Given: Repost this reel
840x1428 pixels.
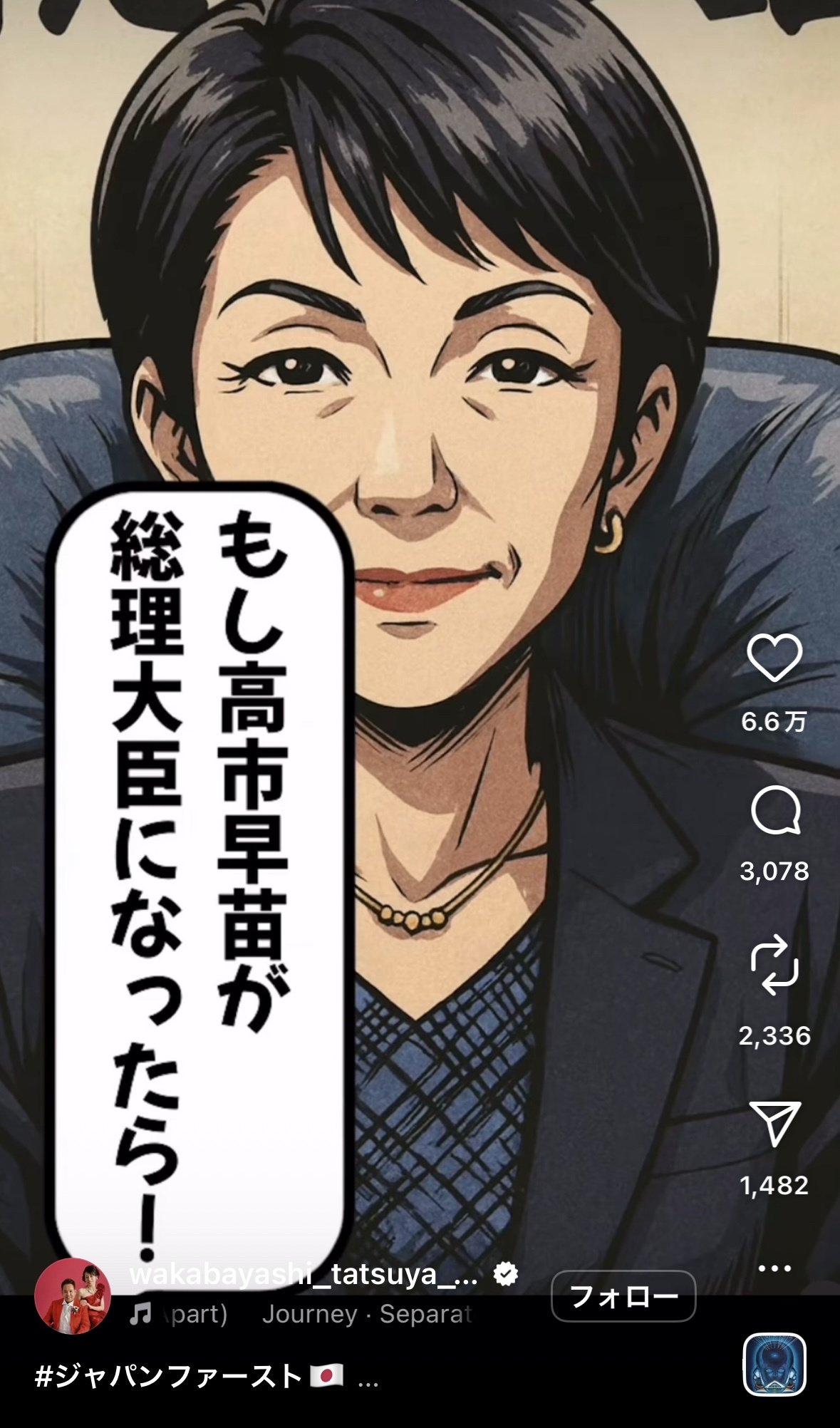Looking at the screenshot, I should tap(774, 966).
